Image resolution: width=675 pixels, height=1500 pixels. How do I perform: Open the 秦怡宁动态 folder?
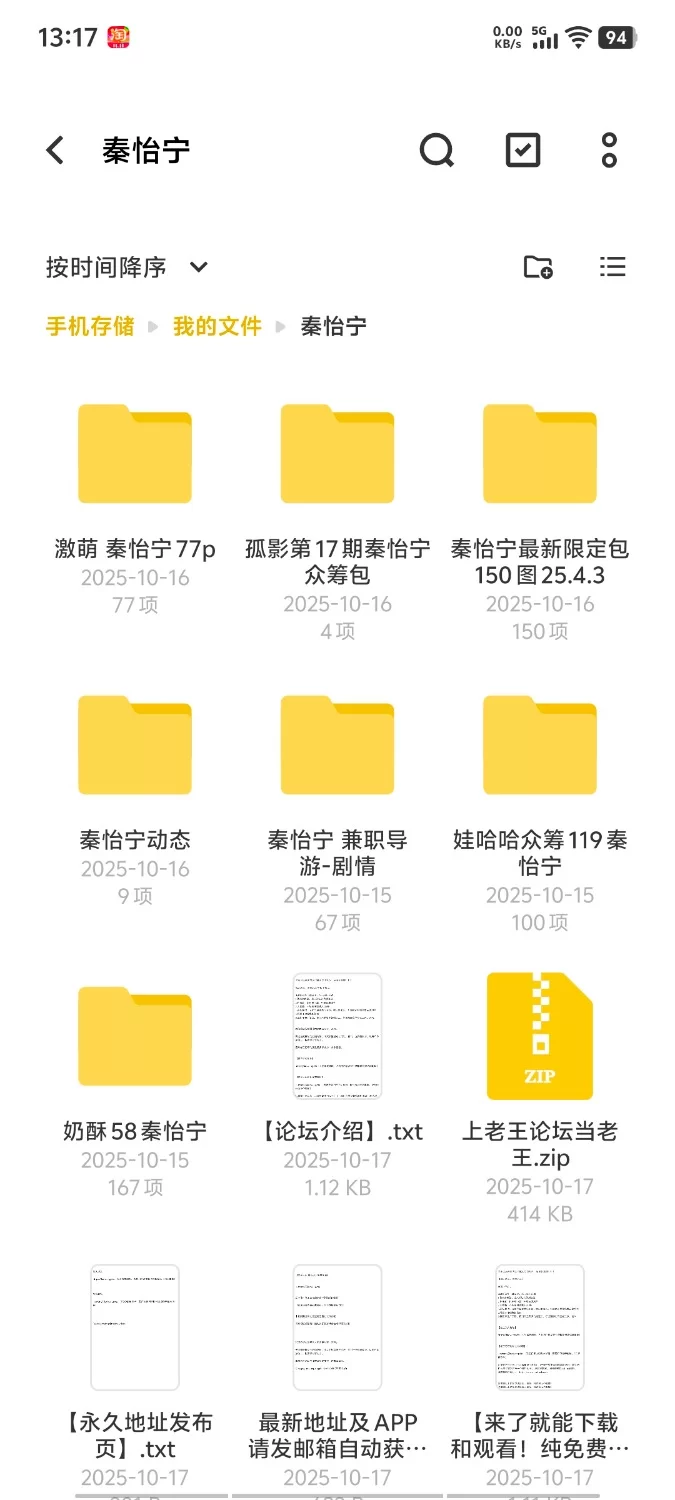[135, 746]
